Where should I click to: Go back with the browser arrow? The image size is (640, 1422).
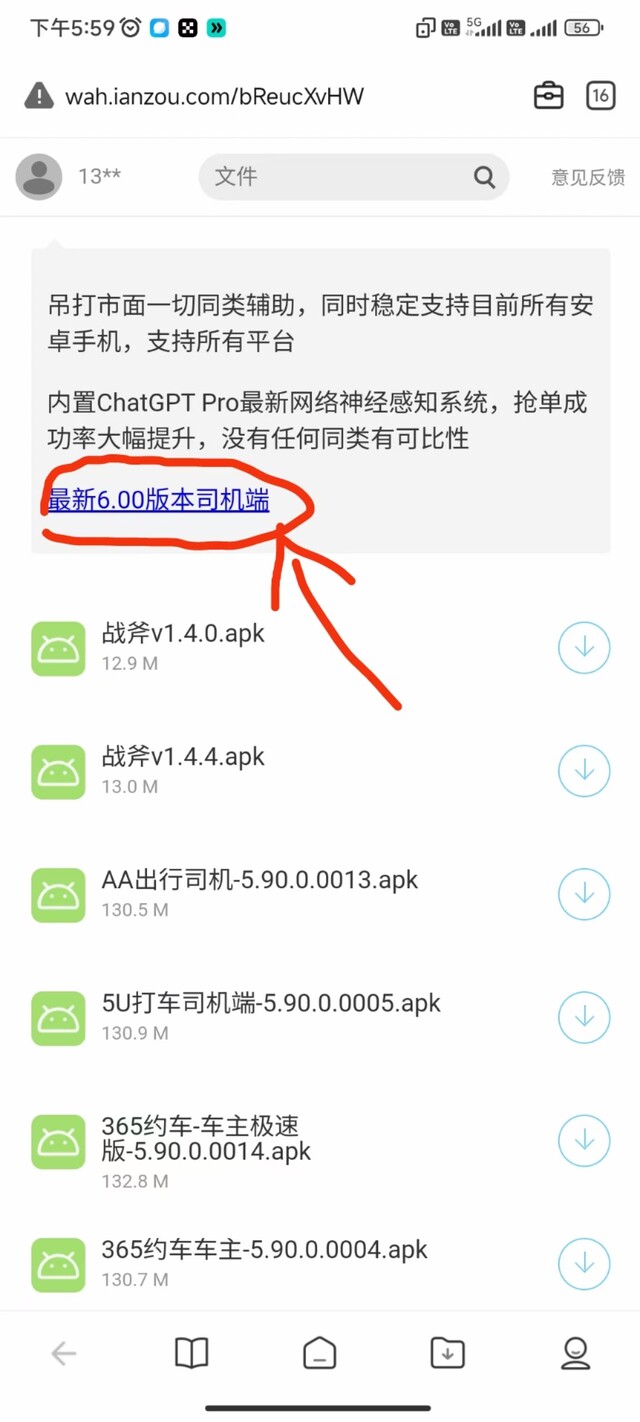63,1354
